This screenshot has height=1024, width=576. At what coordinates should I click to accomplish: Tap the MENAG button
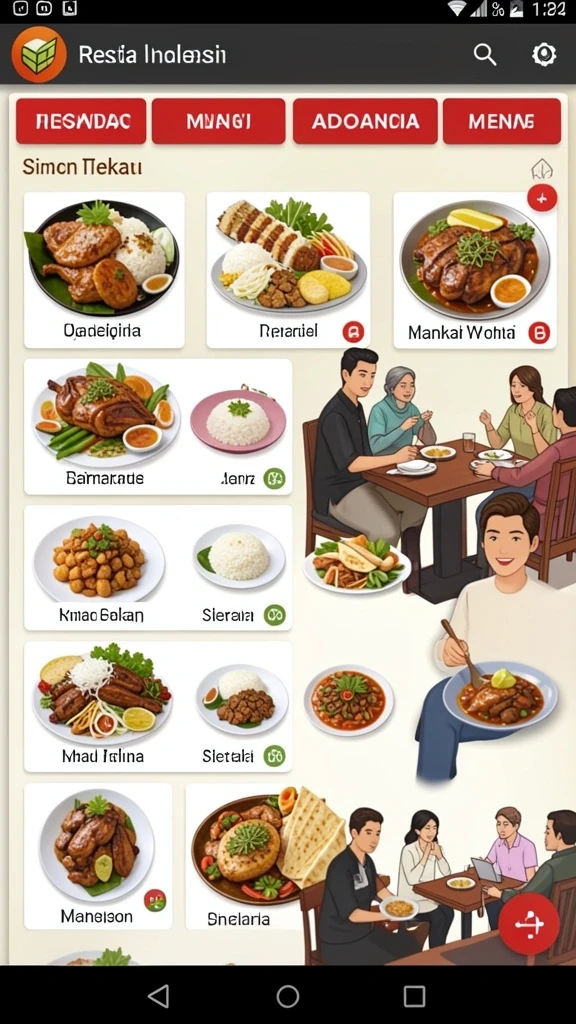tap(502, 121)
